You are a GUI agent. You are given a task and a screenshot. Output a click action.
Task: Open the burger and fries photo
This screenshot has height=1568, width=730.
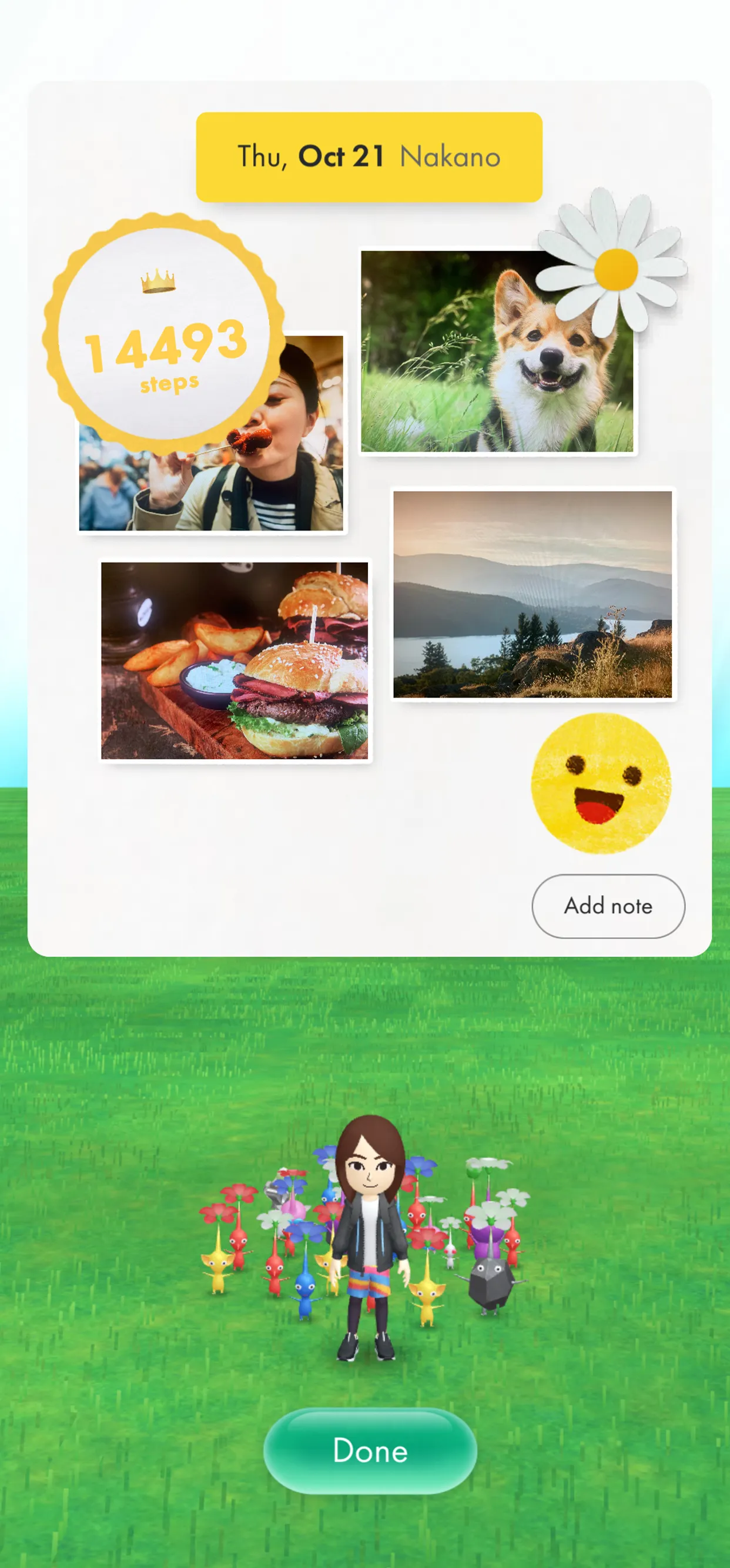[x=235, y=661]
